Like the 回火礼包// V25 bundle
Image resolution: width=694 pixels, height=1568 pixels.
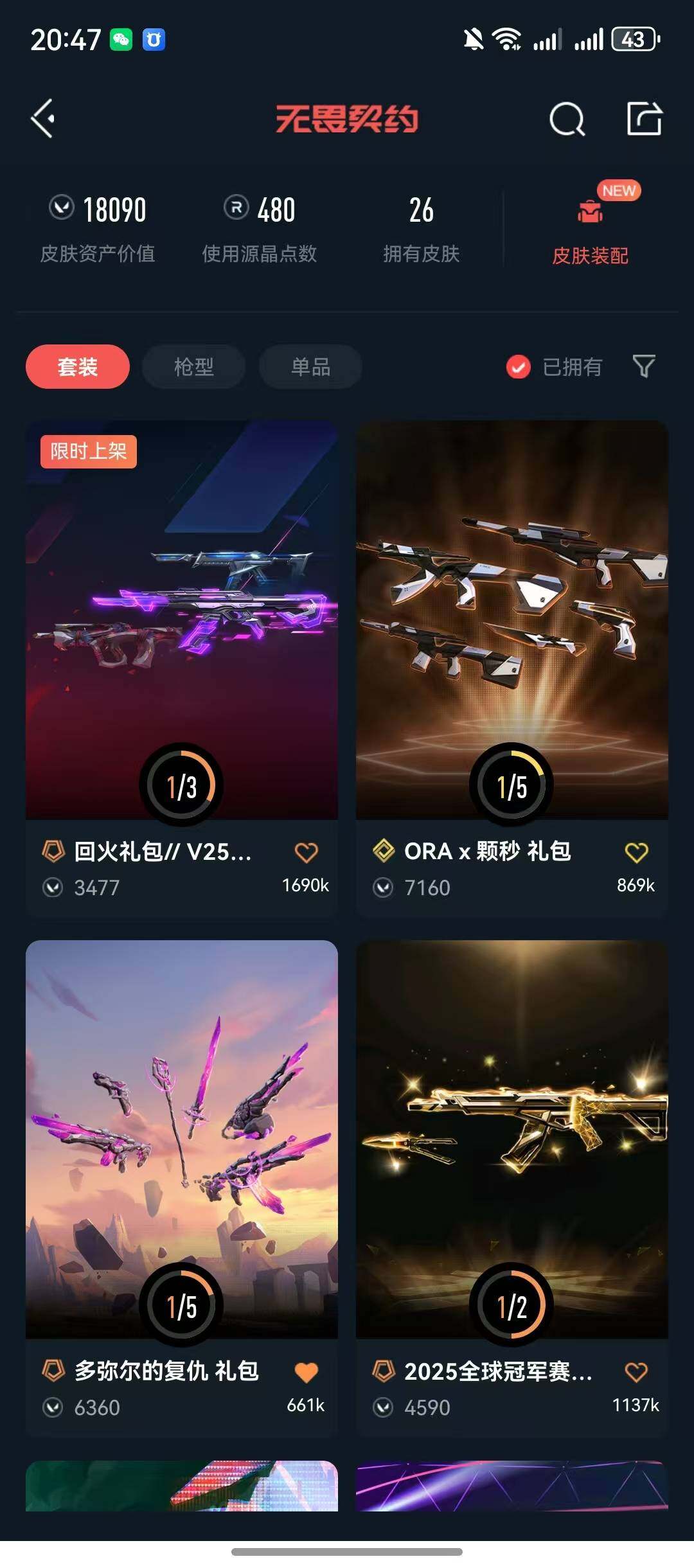coord(307,853)
